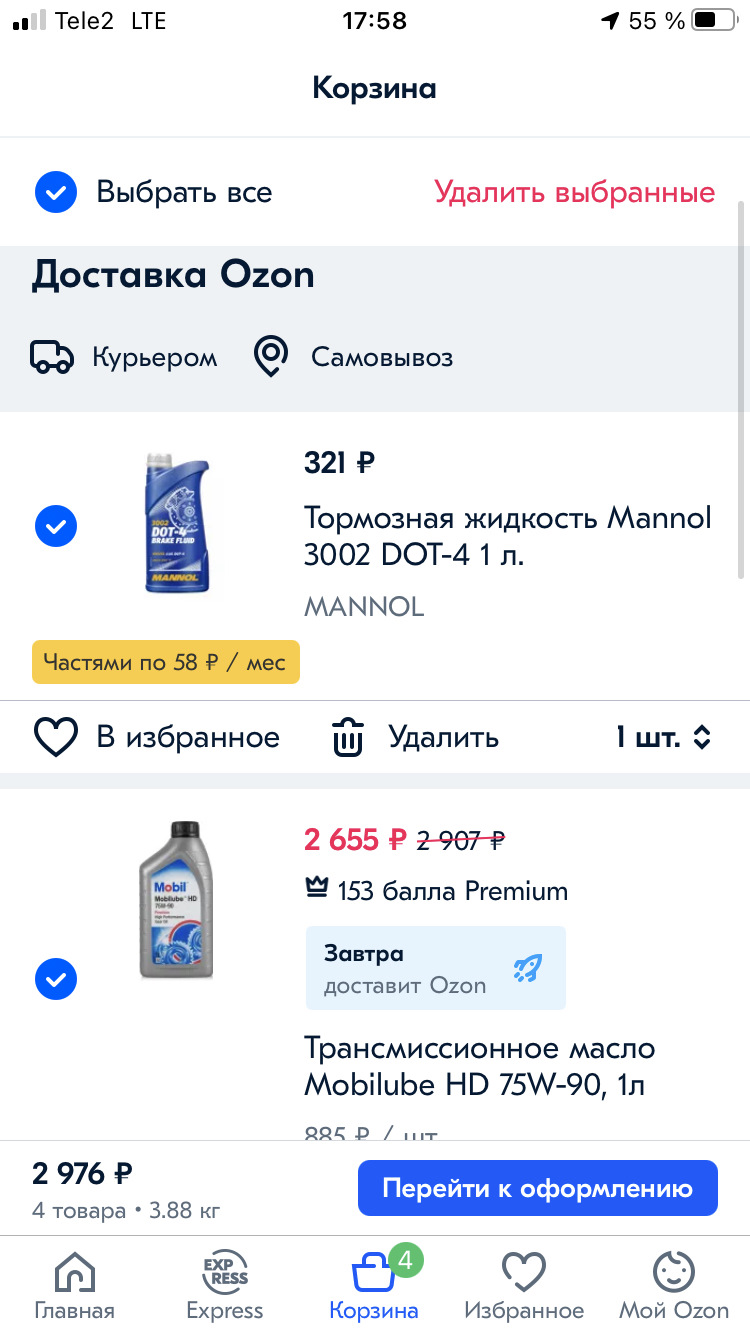The height and width of the screenshot is (1334, 750).
Task: Select 'Курьером' delivery option
Action: [124, 357]
